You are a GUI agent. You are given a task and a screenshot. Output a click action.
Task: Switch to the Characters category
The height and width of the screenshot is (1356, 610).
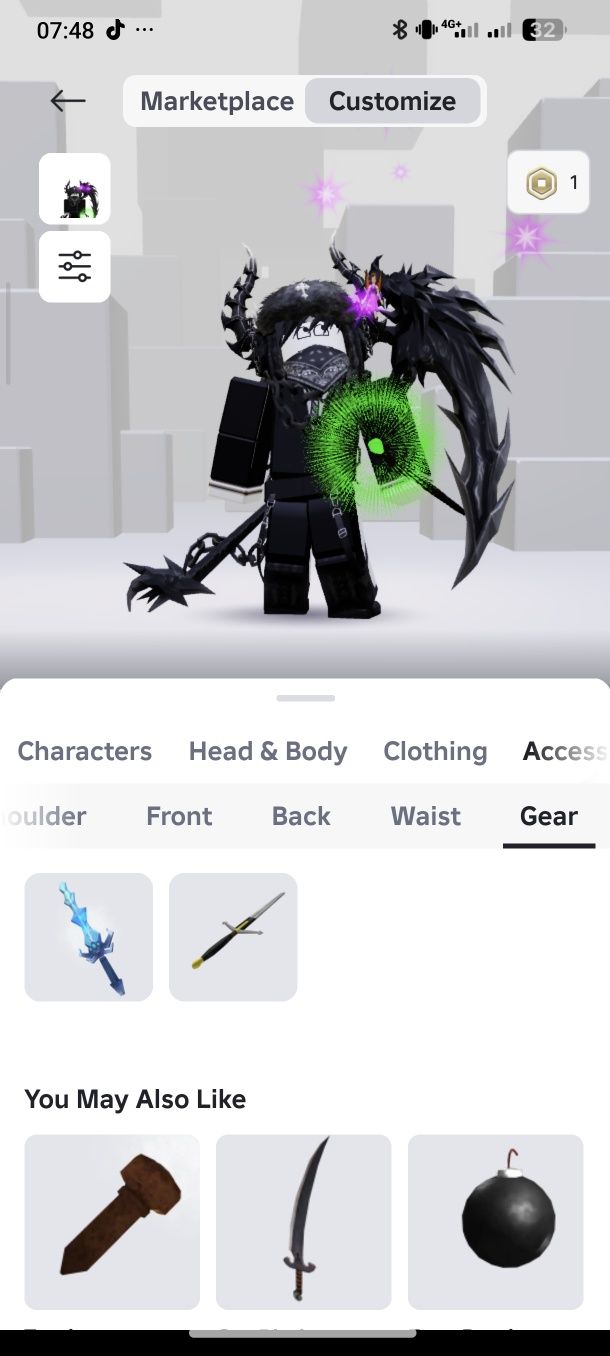click(x=85, y=751)
